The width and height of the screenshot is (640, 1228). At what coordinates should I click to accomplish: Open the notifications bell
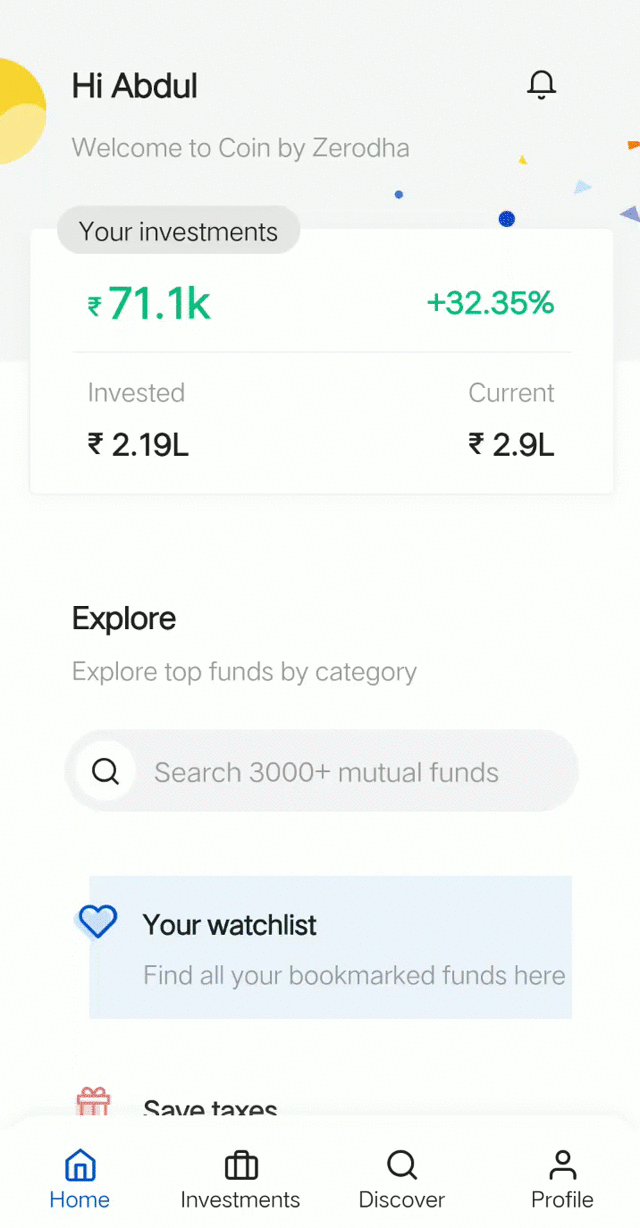pos(541,85)
